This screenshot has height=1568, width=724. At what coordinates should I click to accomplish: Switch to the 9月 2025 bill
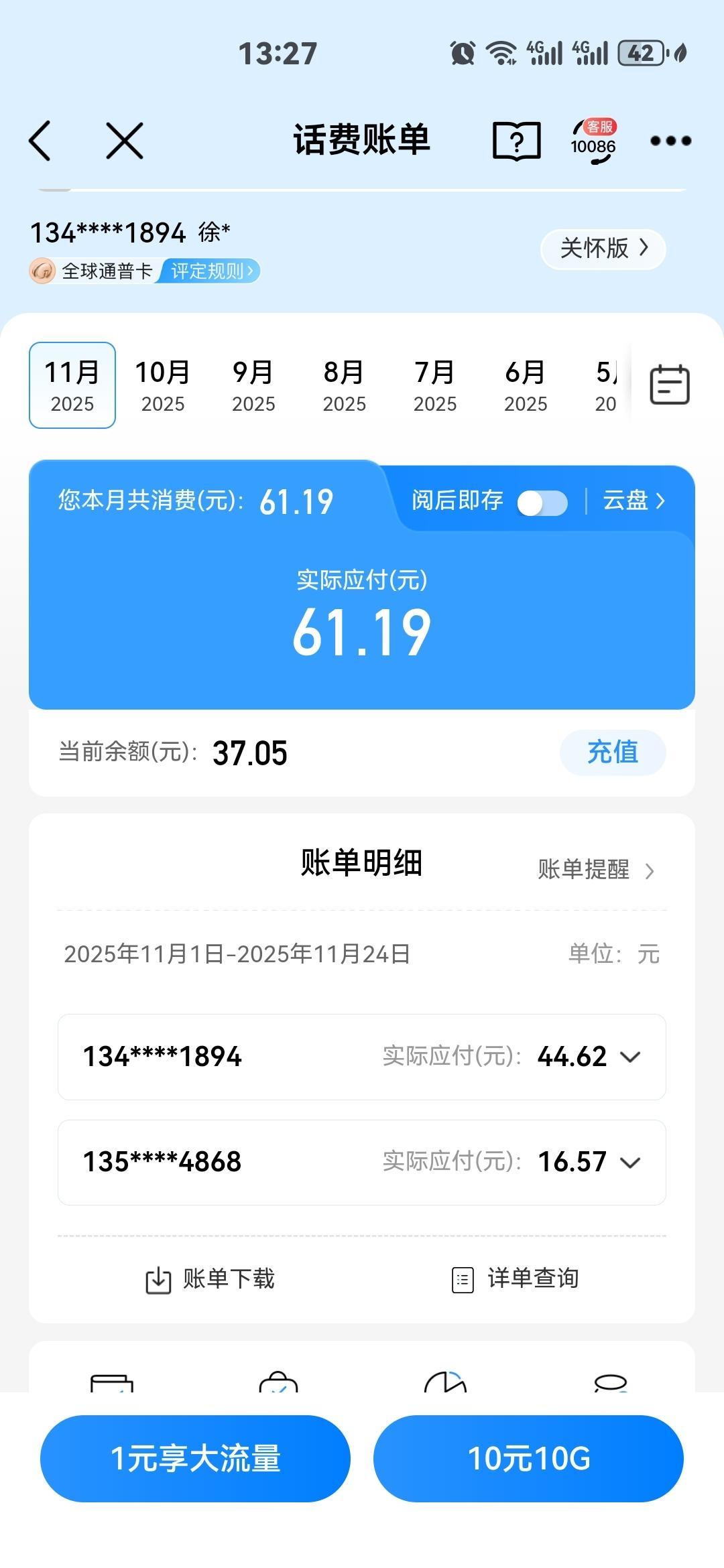253,385
